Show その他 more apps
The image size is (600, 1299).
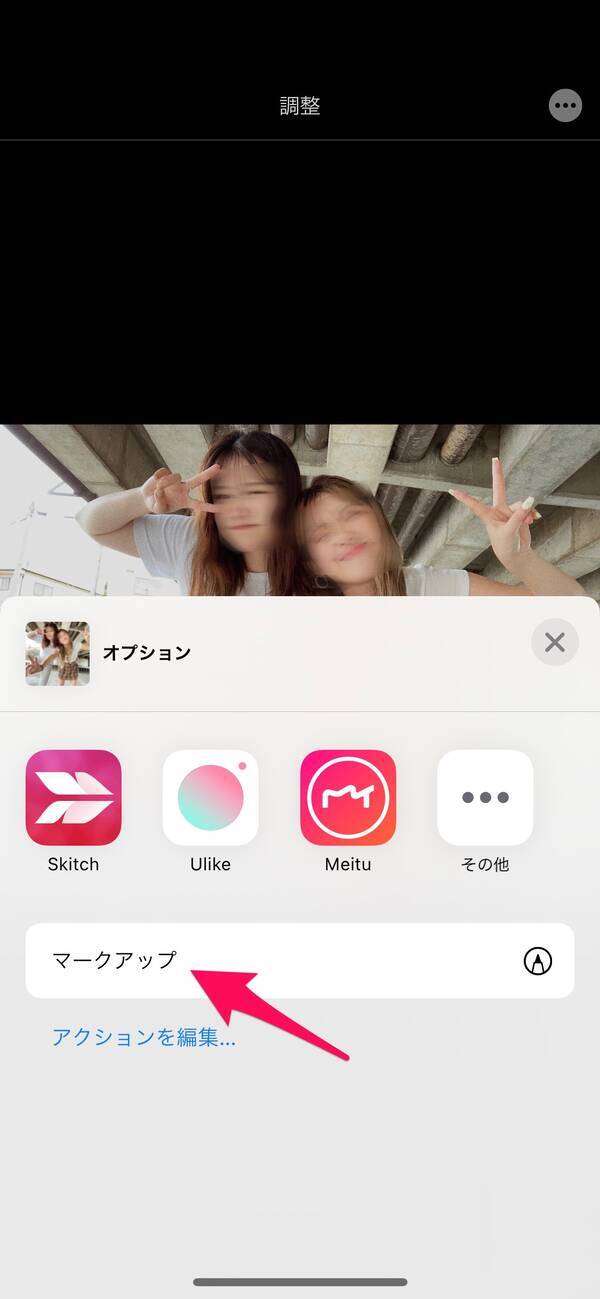pyautogui.click(x=485, y=798)
